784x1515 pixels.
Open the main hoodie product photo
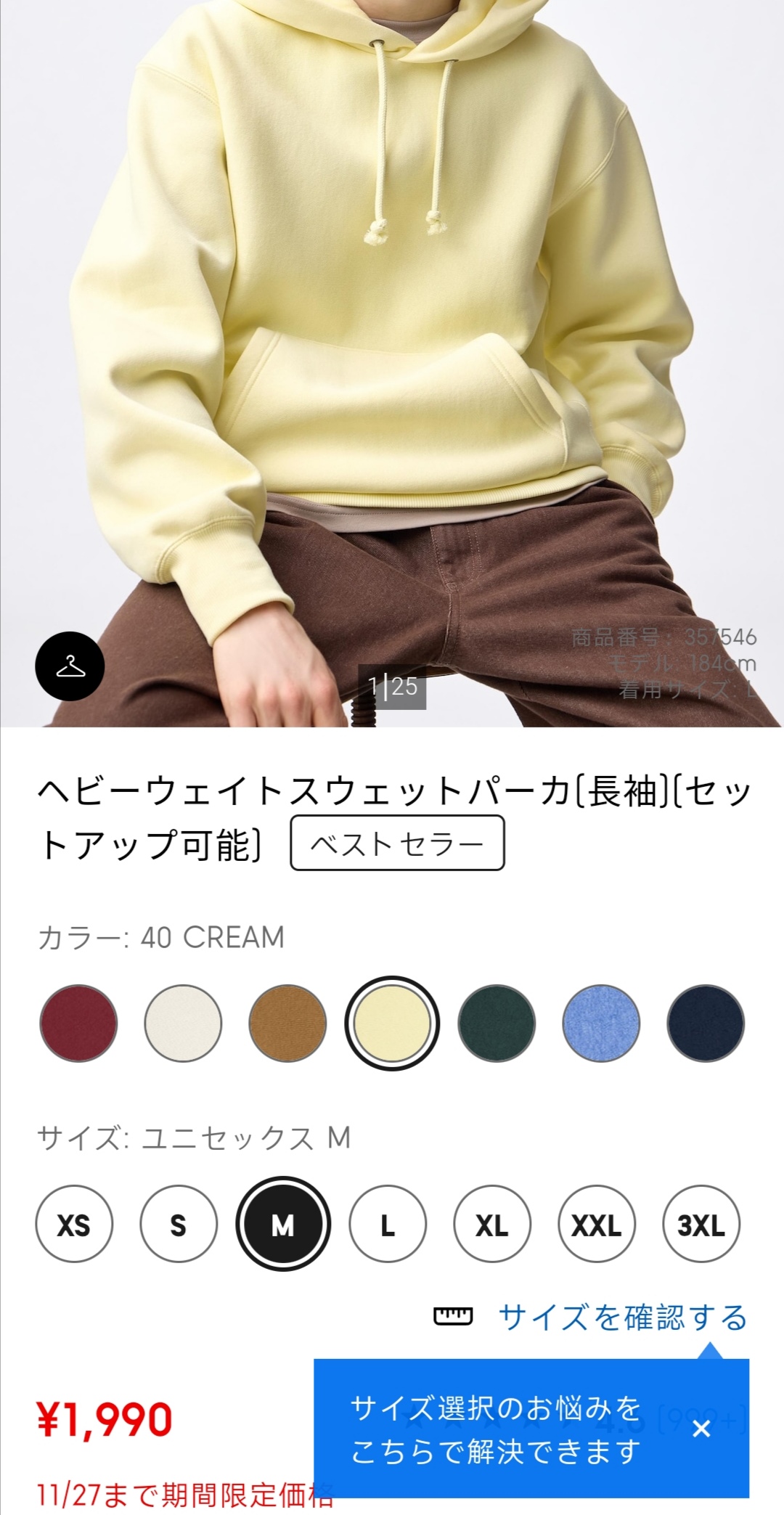coord(392,327)
